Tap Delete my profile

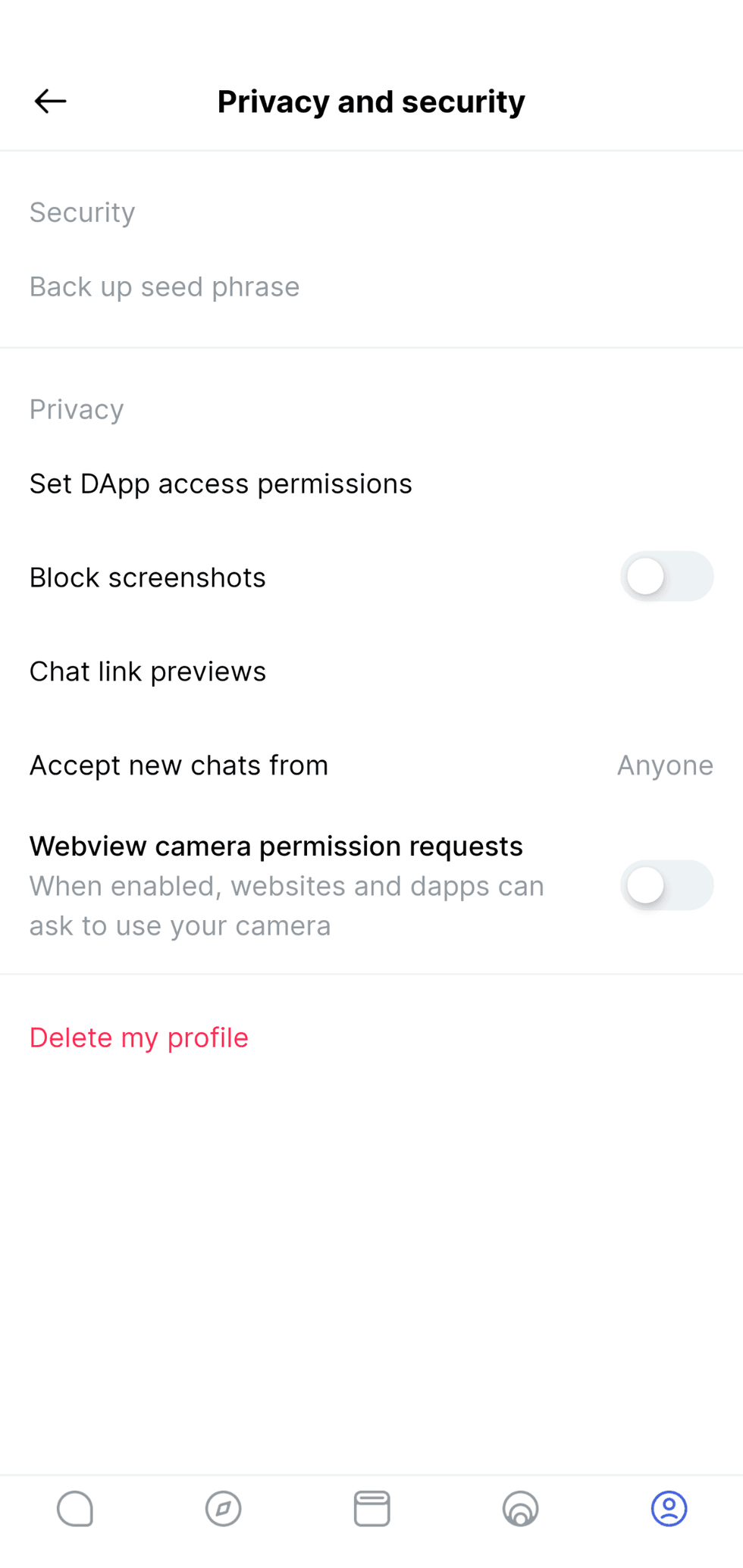[139, 1038]
